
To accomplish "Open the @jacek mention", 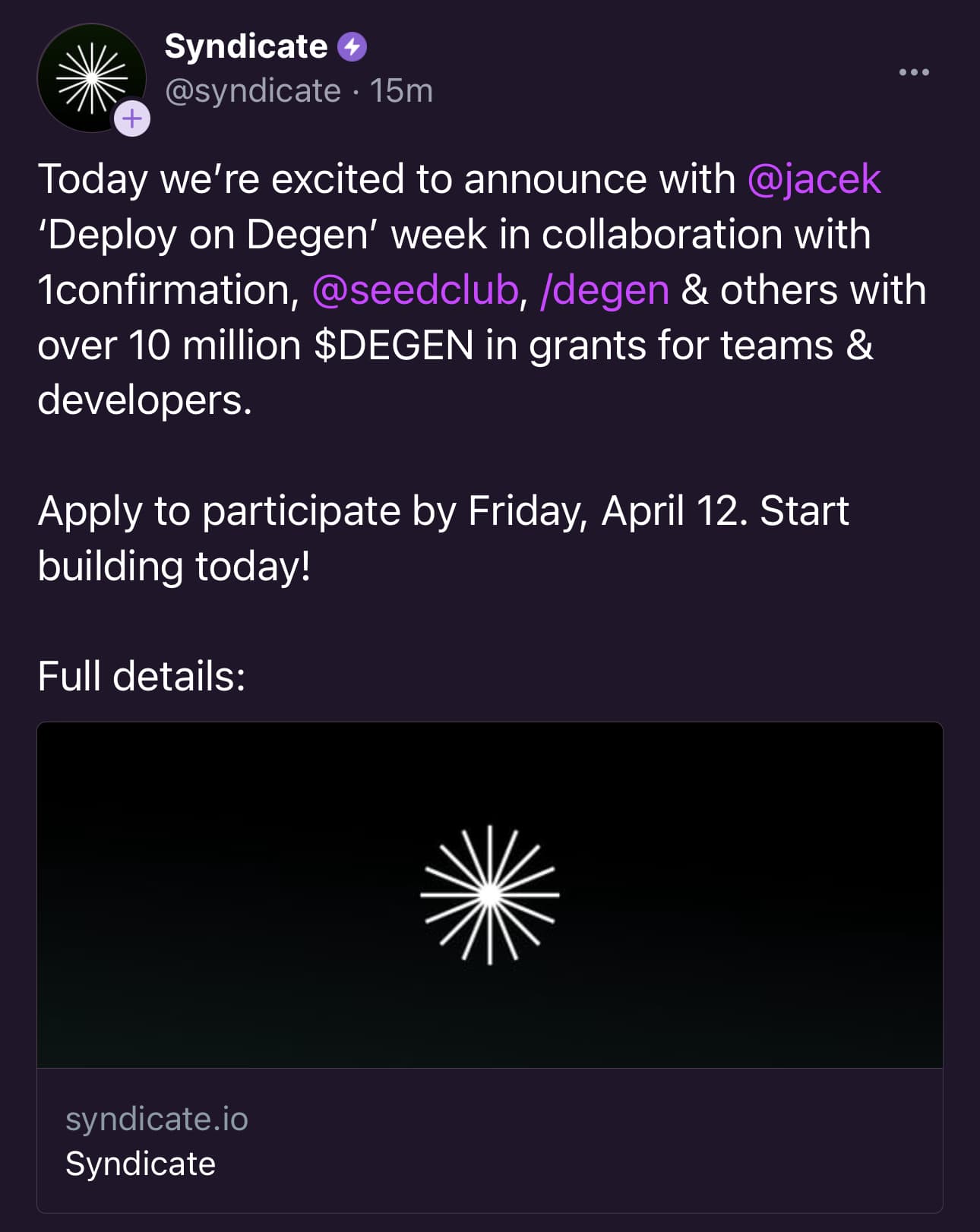I will 814,179.
